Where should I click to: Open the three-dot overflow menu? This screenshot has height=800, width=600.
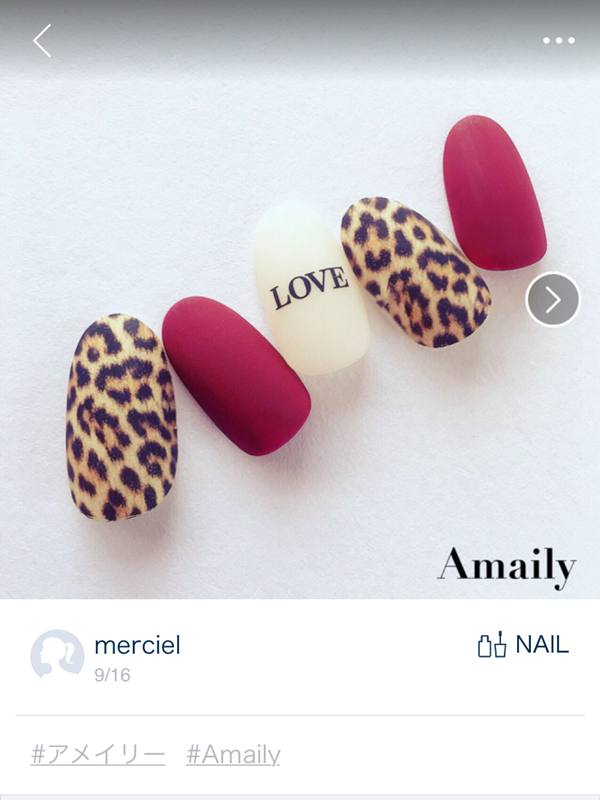pyautogui.click(x=558, y=41)
